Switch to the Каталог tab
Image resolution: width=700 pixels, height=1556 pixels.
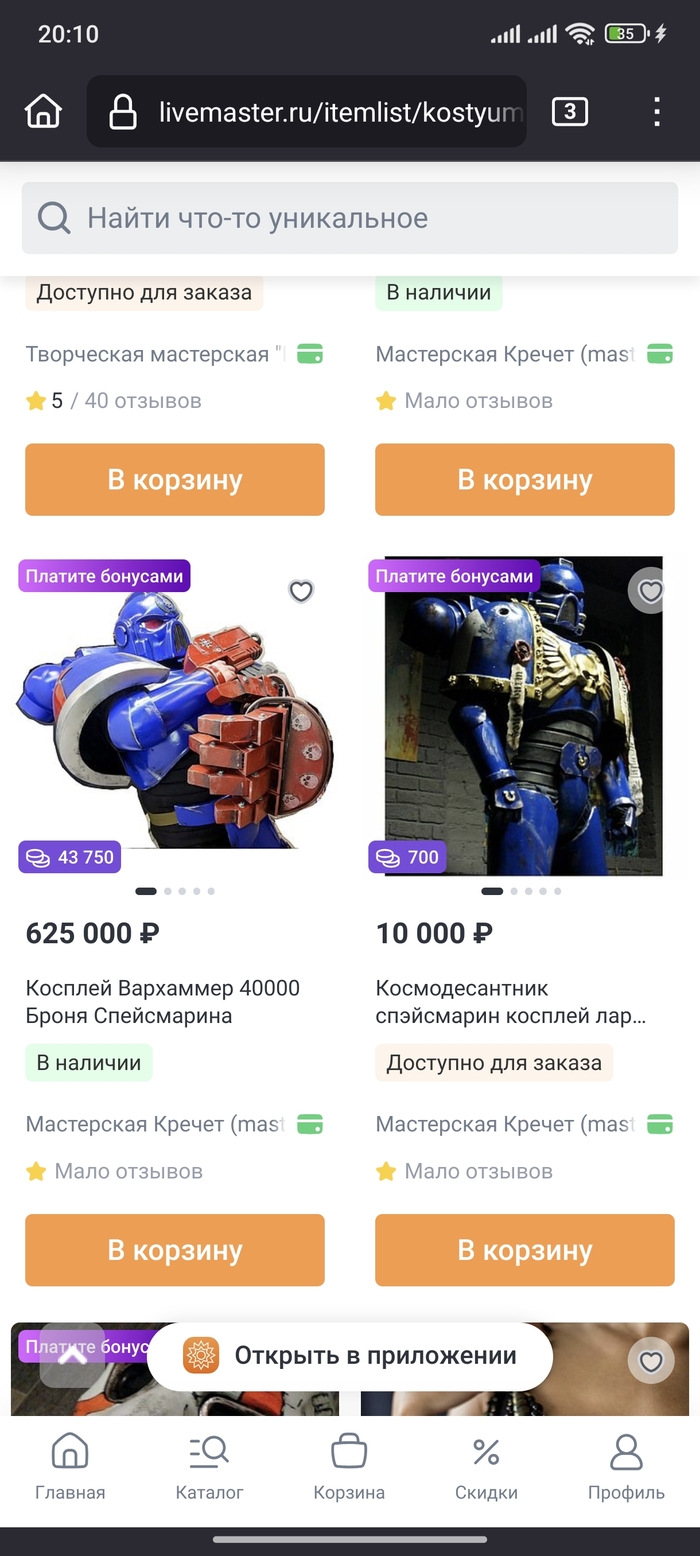click(209, 1467)
